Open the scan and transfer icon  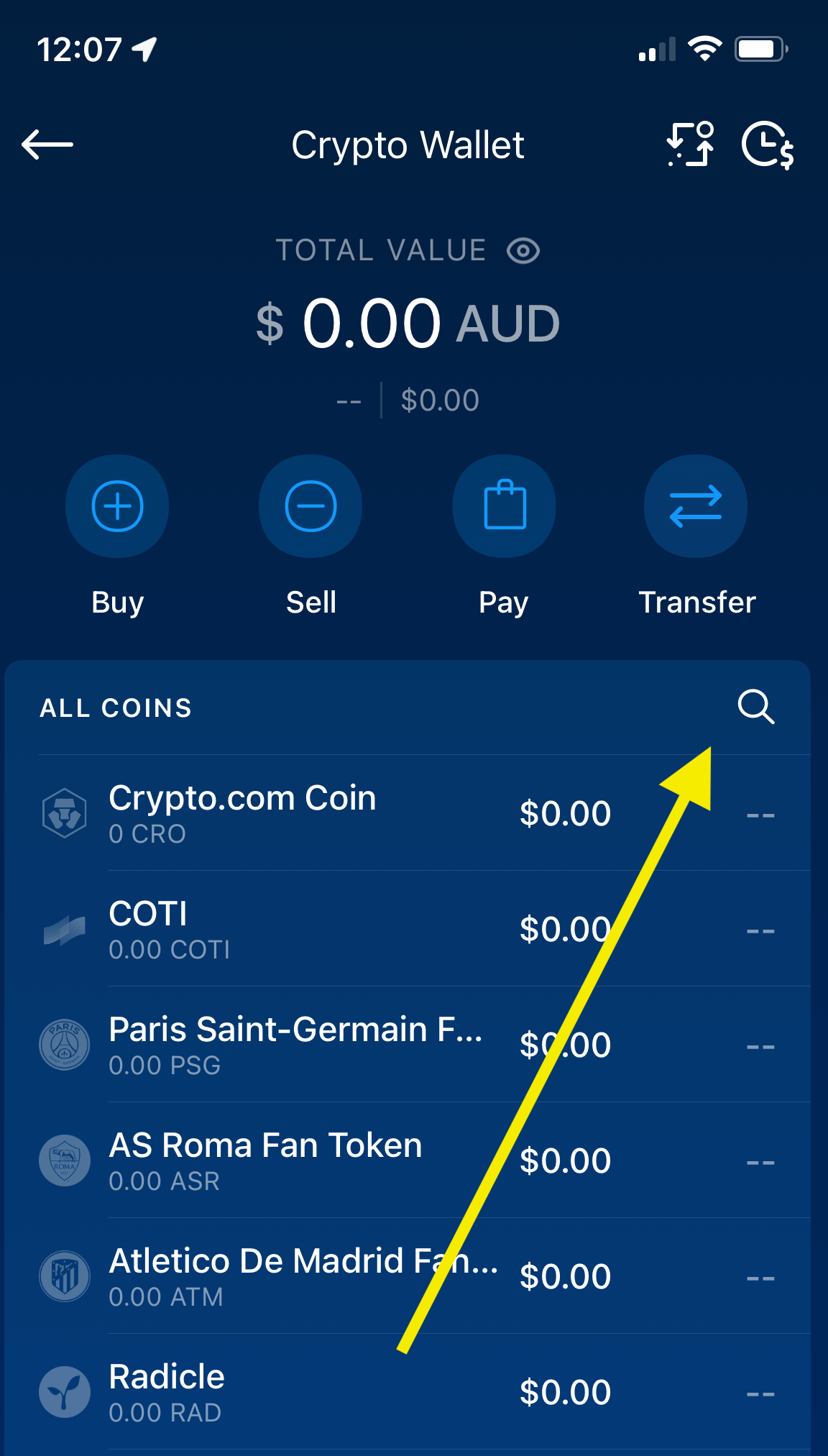pyautogui.click(x=690, y=145)
